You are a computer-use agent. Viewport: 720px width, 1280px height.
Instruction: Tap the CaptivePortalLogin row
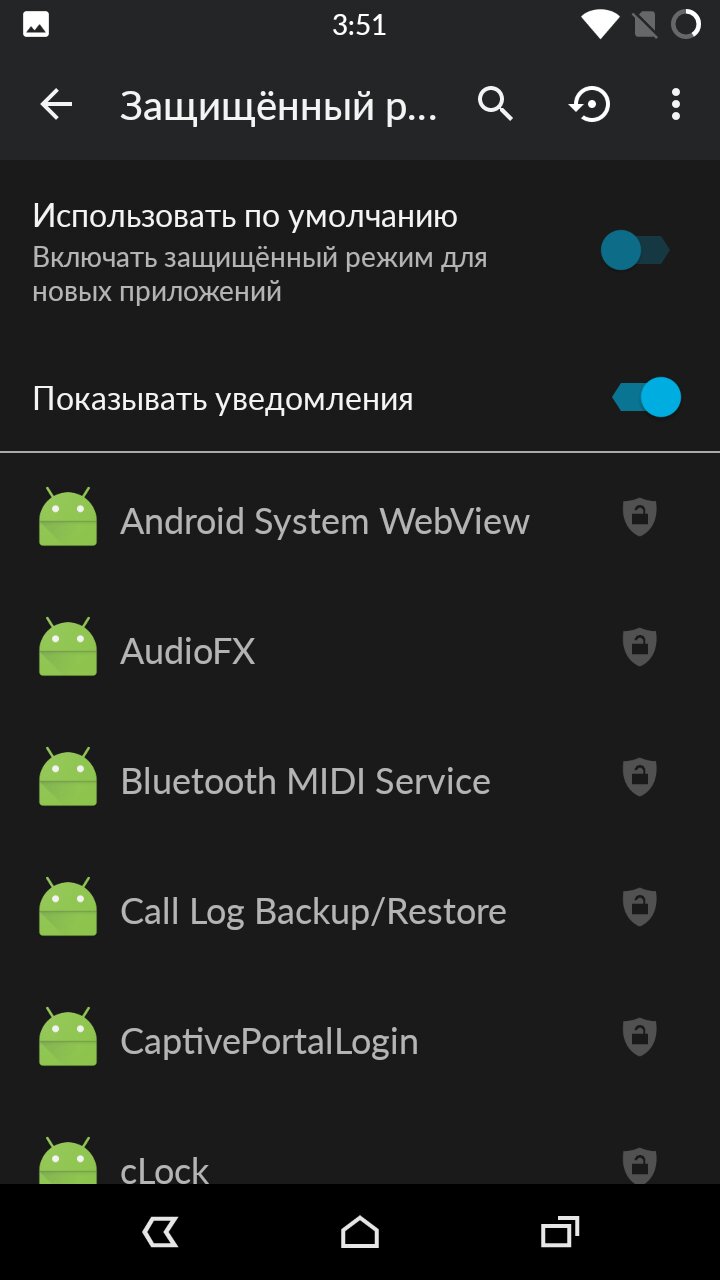(360, 1041)
